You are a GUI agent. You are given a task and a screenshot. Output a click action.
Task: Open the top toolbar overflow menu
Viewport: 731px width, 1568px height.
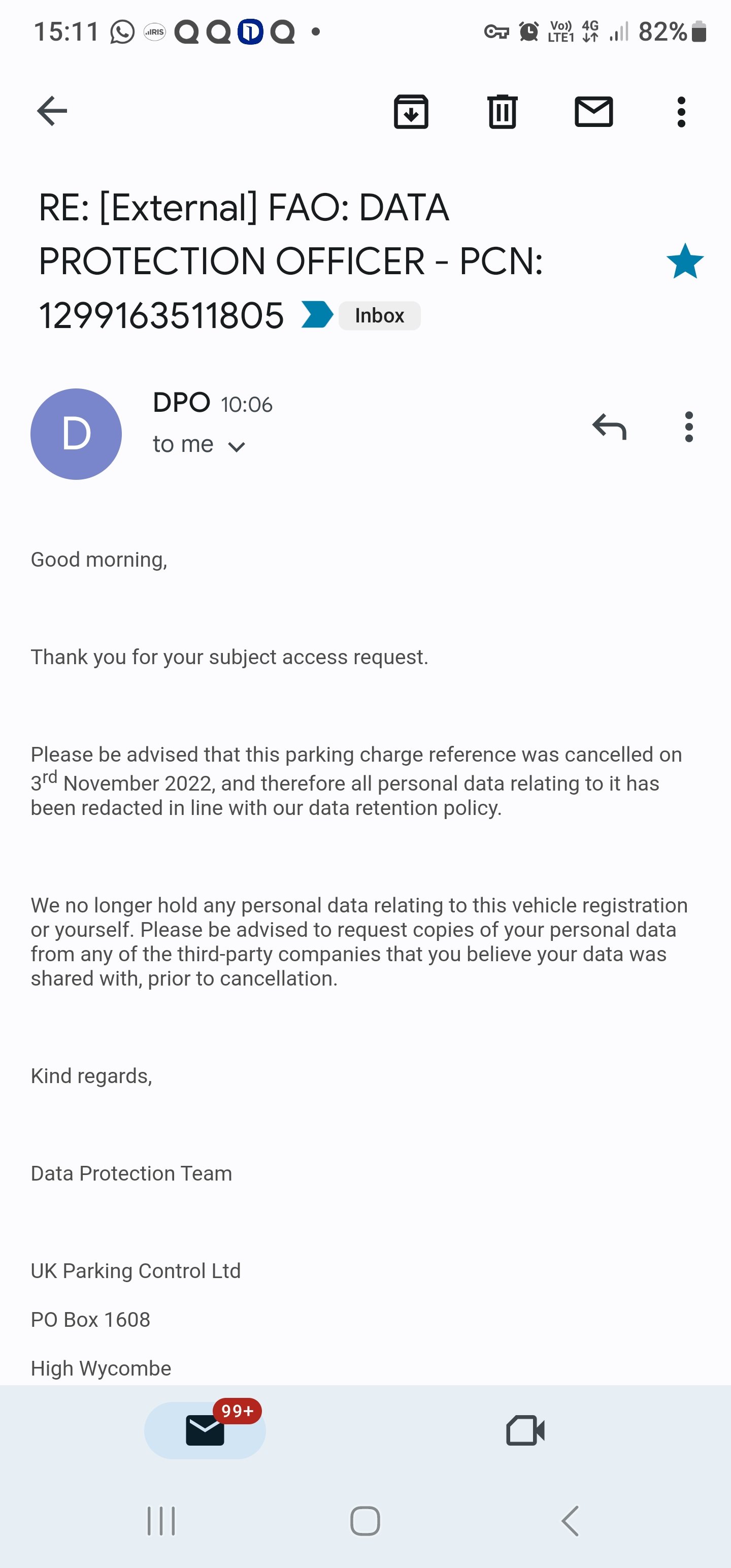click(681, 112)
